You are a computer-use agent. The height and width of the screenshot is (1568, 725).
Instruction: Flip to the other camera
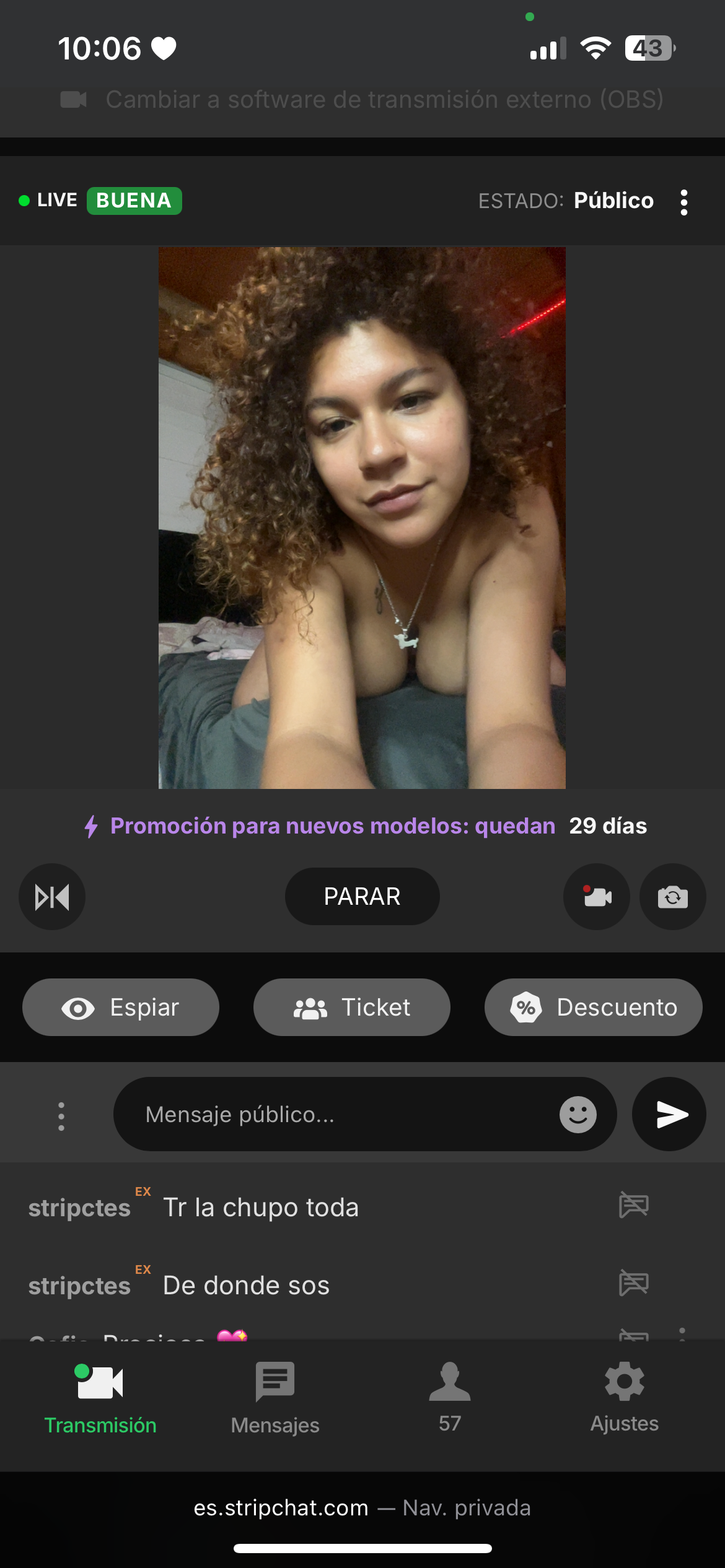672,897
